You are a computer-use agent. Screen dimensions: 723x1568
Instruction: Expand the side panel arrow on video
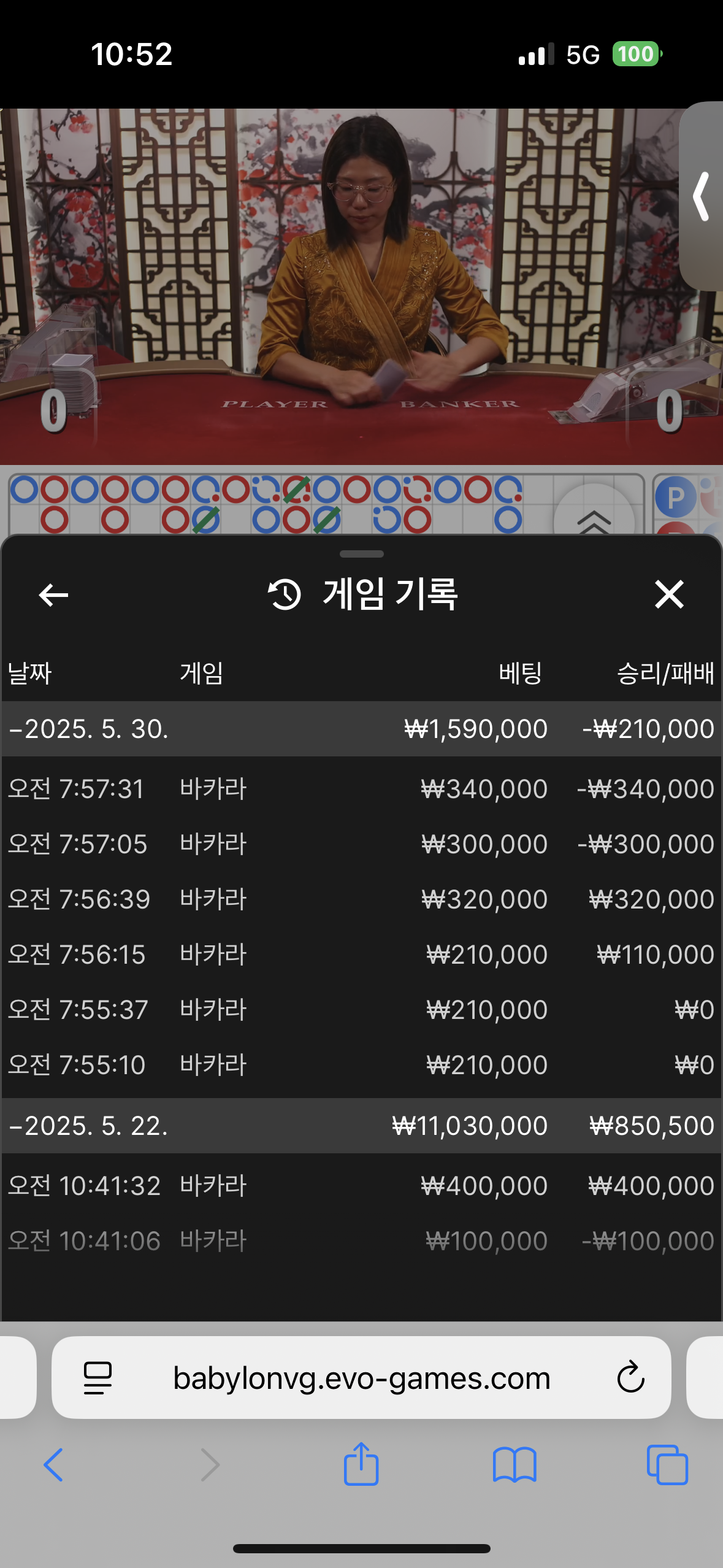click(x=702, y=196)
